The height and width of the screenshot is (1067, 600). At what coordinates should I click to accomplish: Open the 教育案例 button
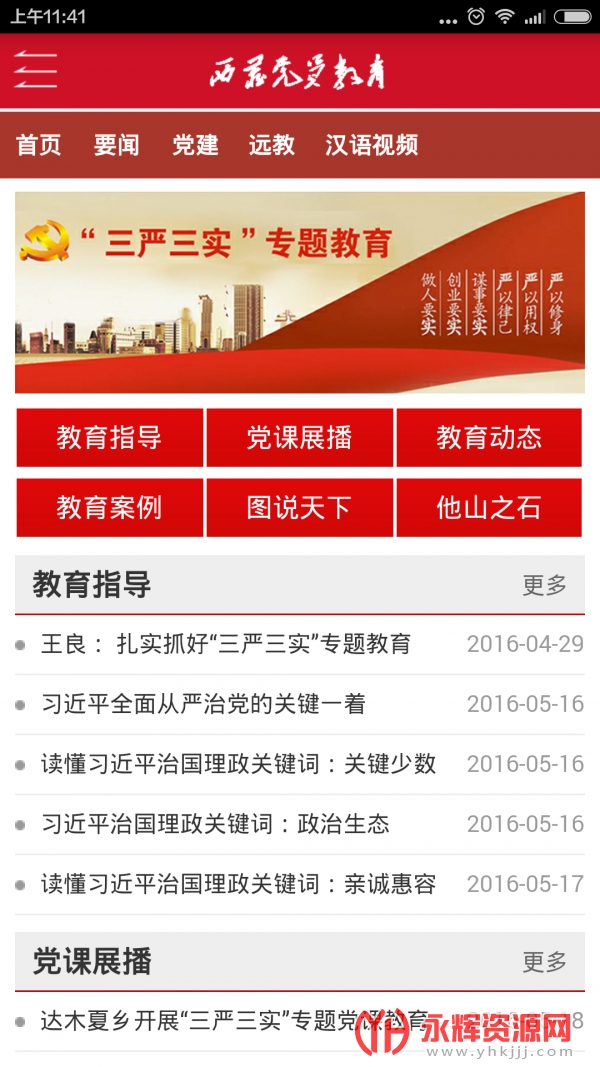109,507
